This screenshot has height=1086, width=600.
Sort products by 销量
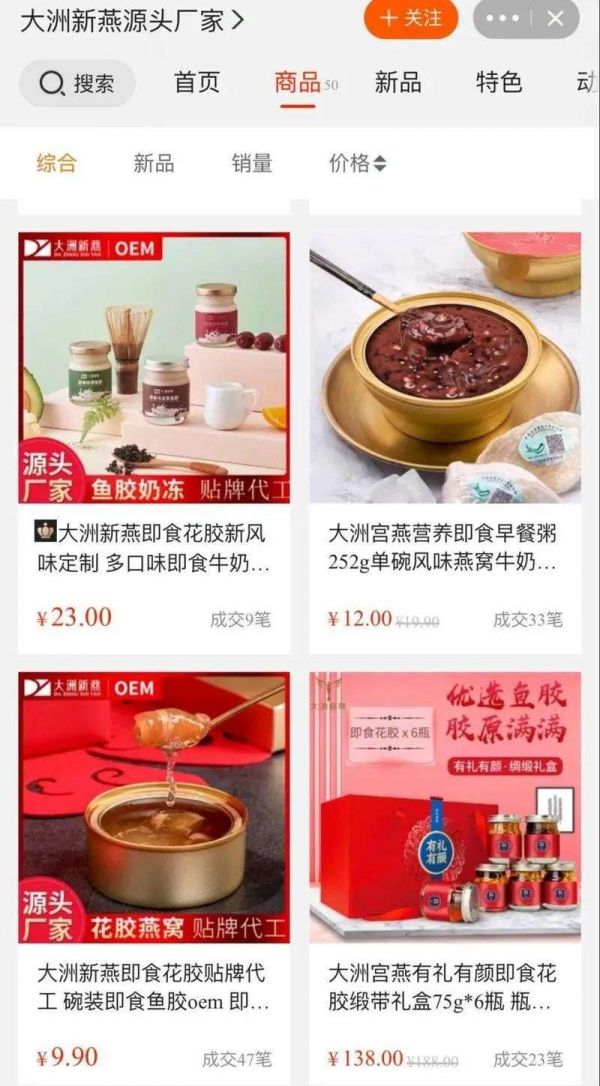tap(252, 164)
